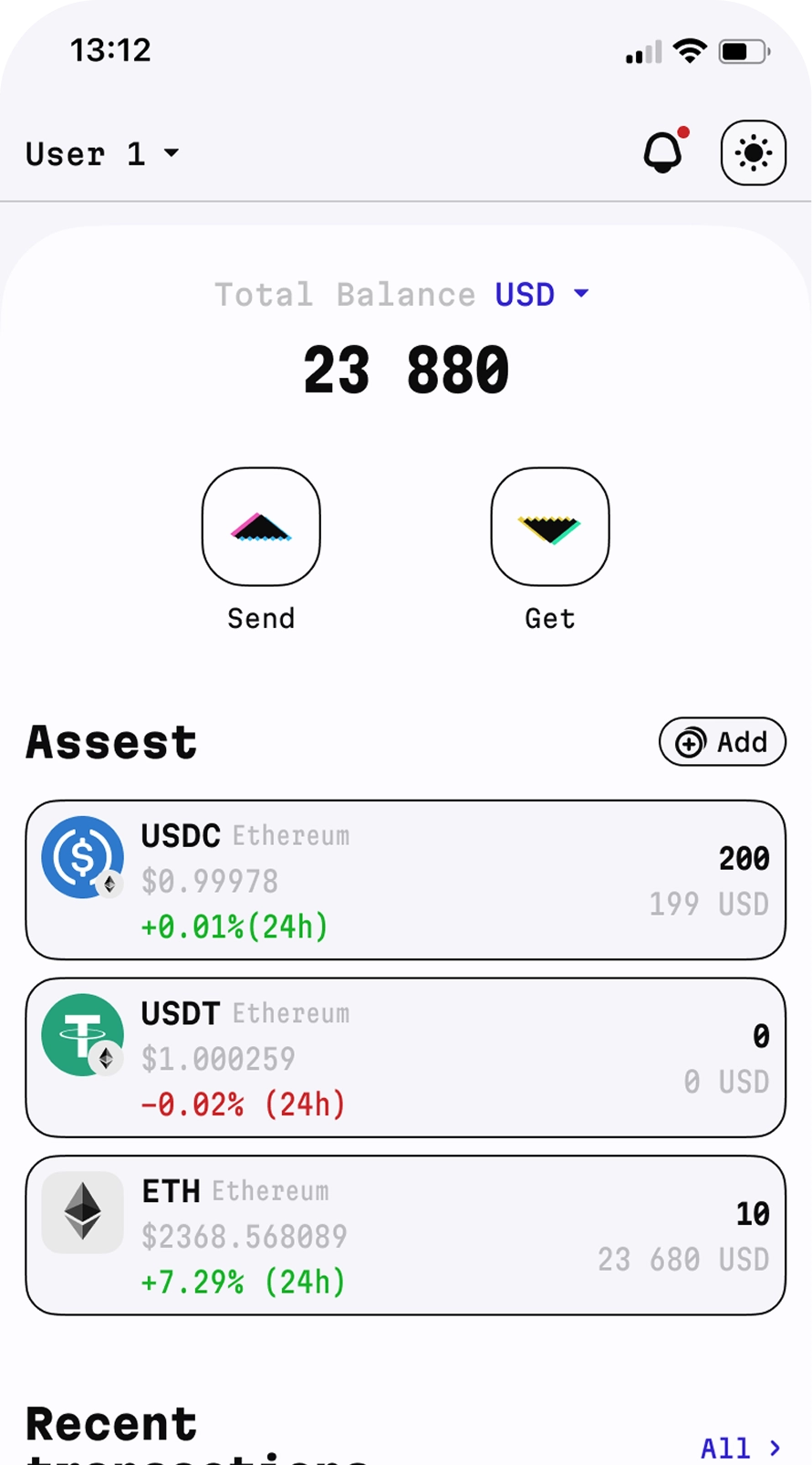Tap the Add button in Assest section
Image resolution: width=812 pixels, height=1465 pixels.
[x=722, y=742]
